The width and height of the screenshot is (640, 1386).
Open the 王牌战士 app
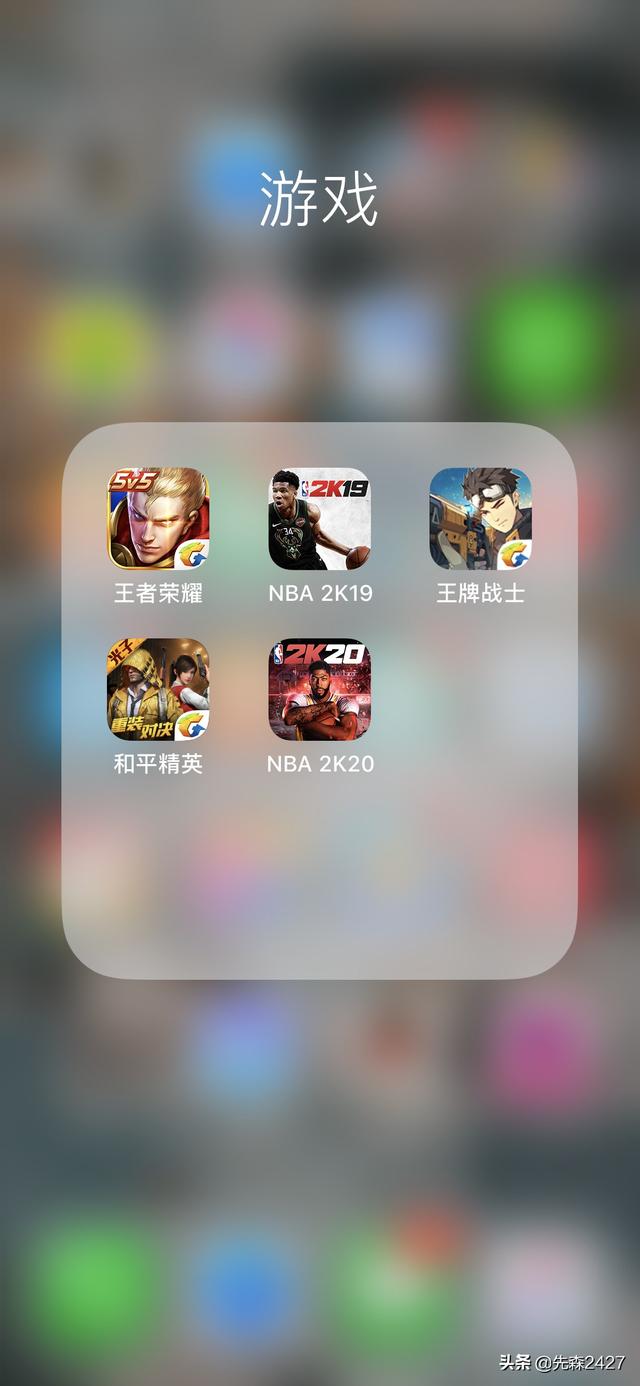[x=480, y=518]
